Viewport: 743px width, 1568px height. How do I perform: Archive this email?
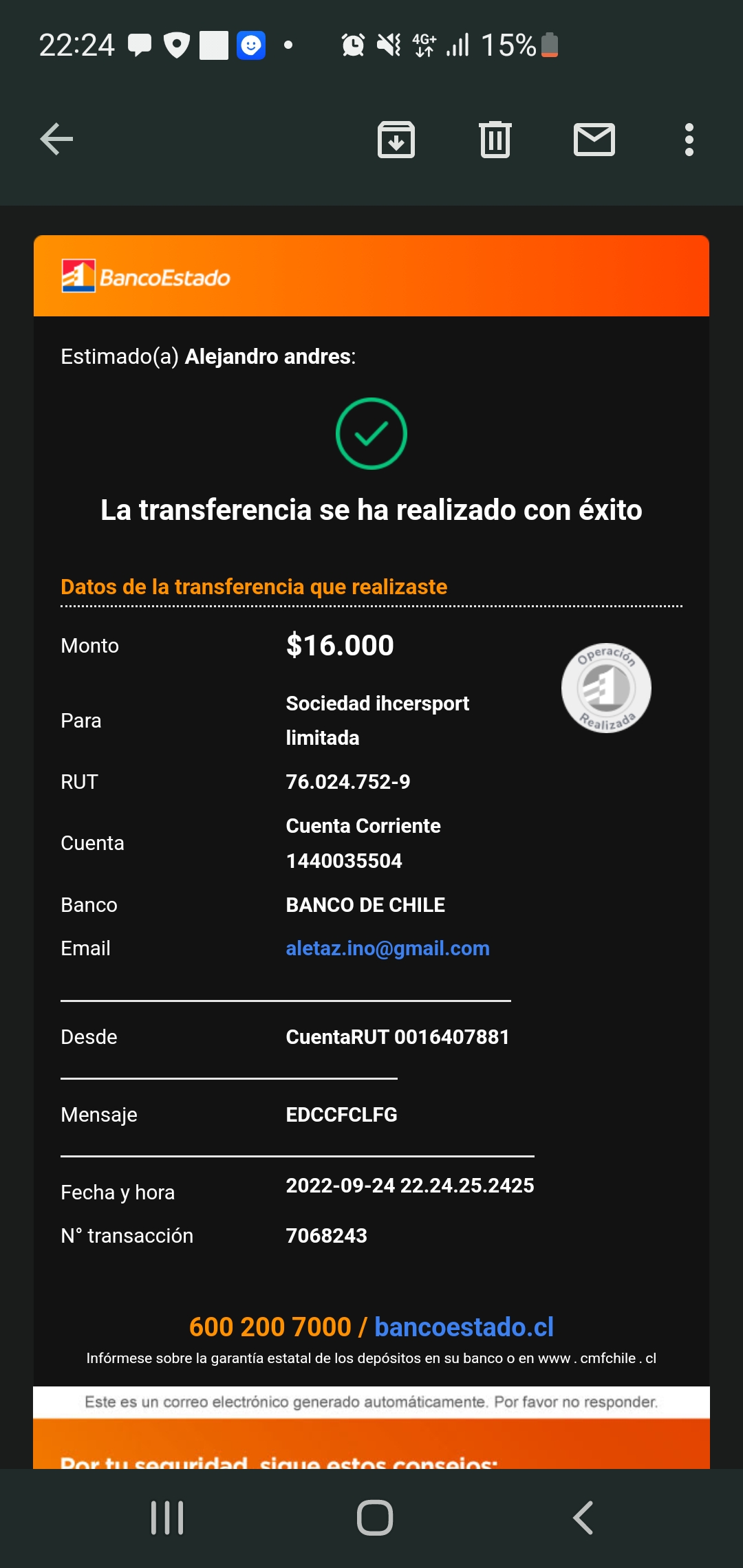coord(396,140)
